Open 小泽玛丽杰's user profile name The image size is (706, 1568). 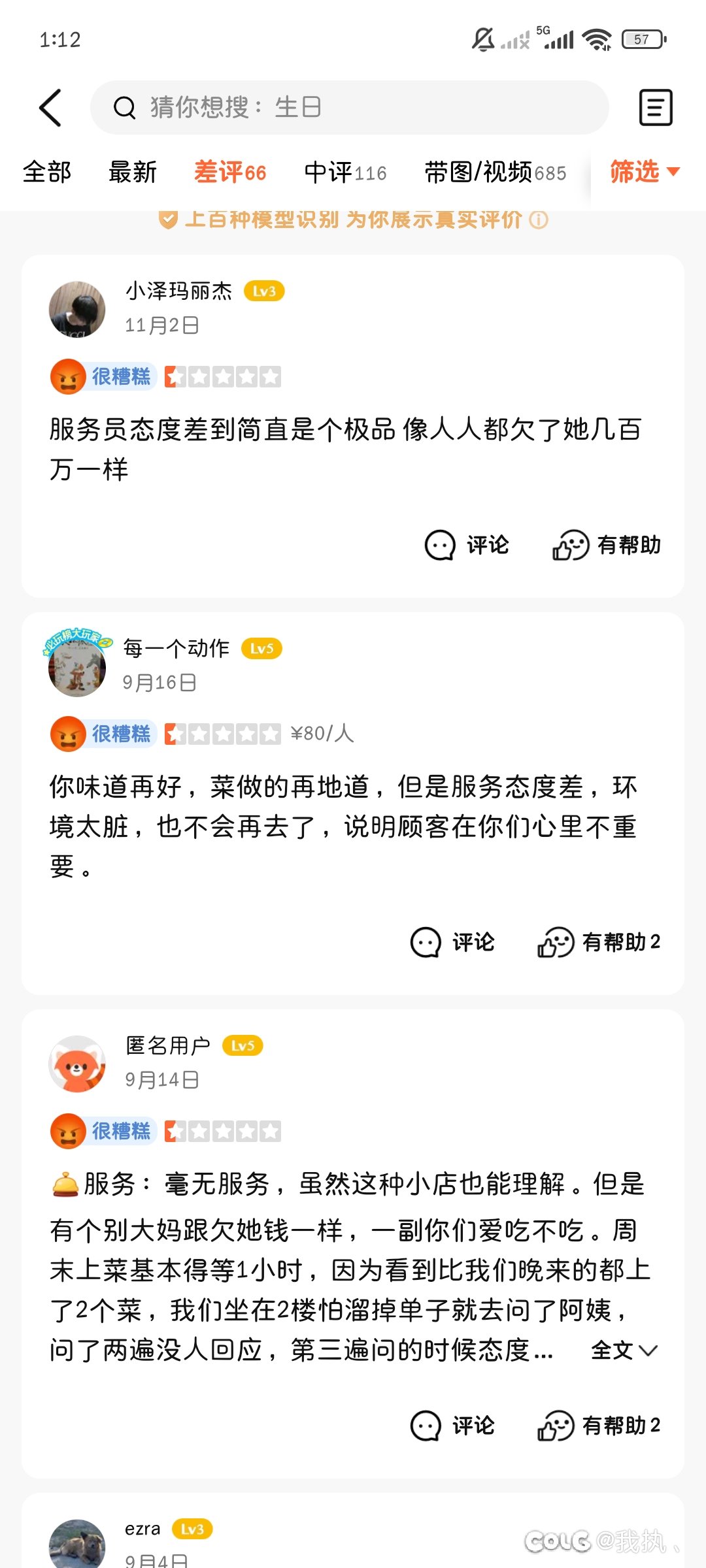pos(178,291)
